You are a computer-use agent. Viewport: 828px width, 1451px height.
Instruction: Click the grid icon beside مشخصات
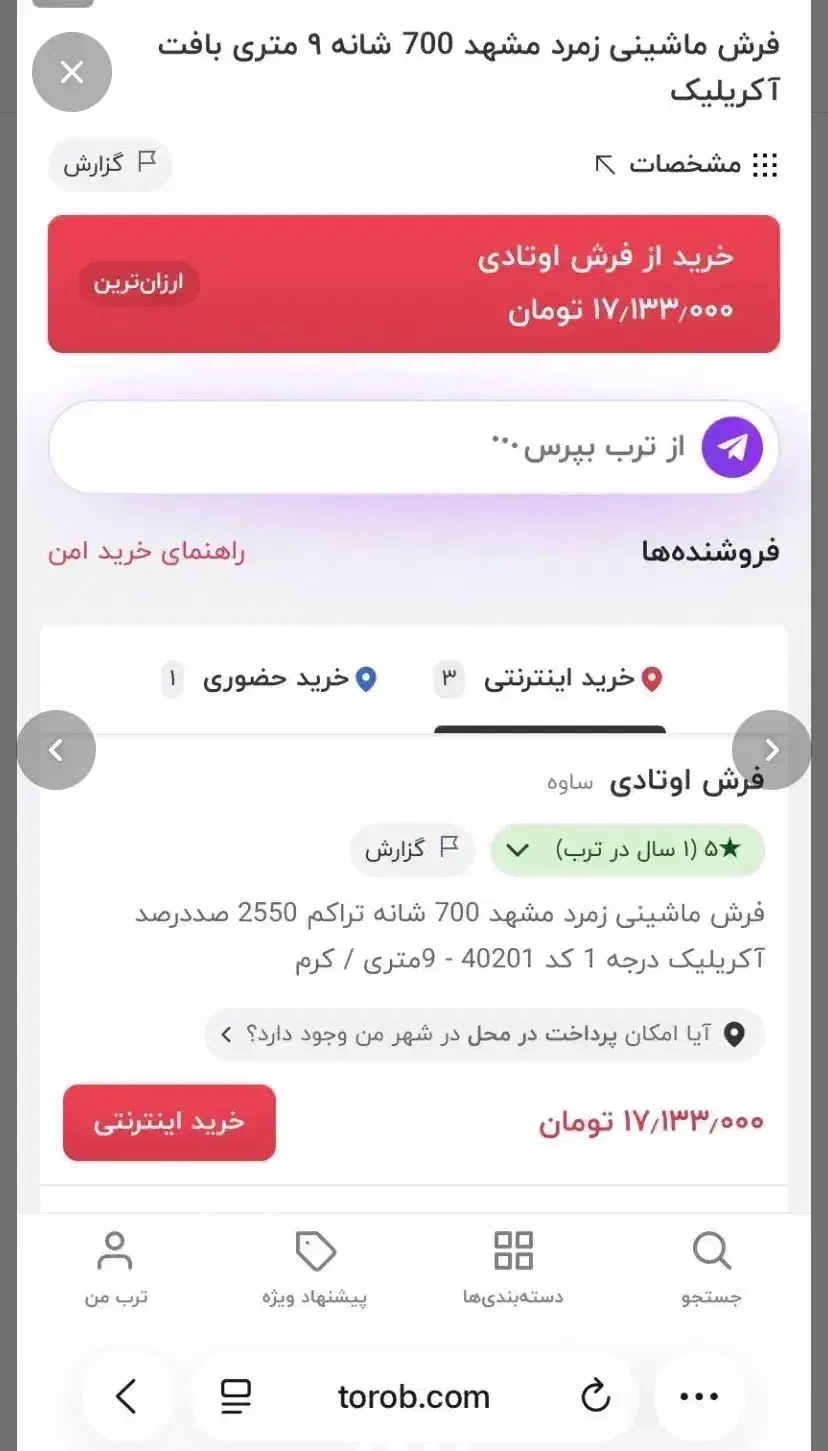(x=764, y=165)
